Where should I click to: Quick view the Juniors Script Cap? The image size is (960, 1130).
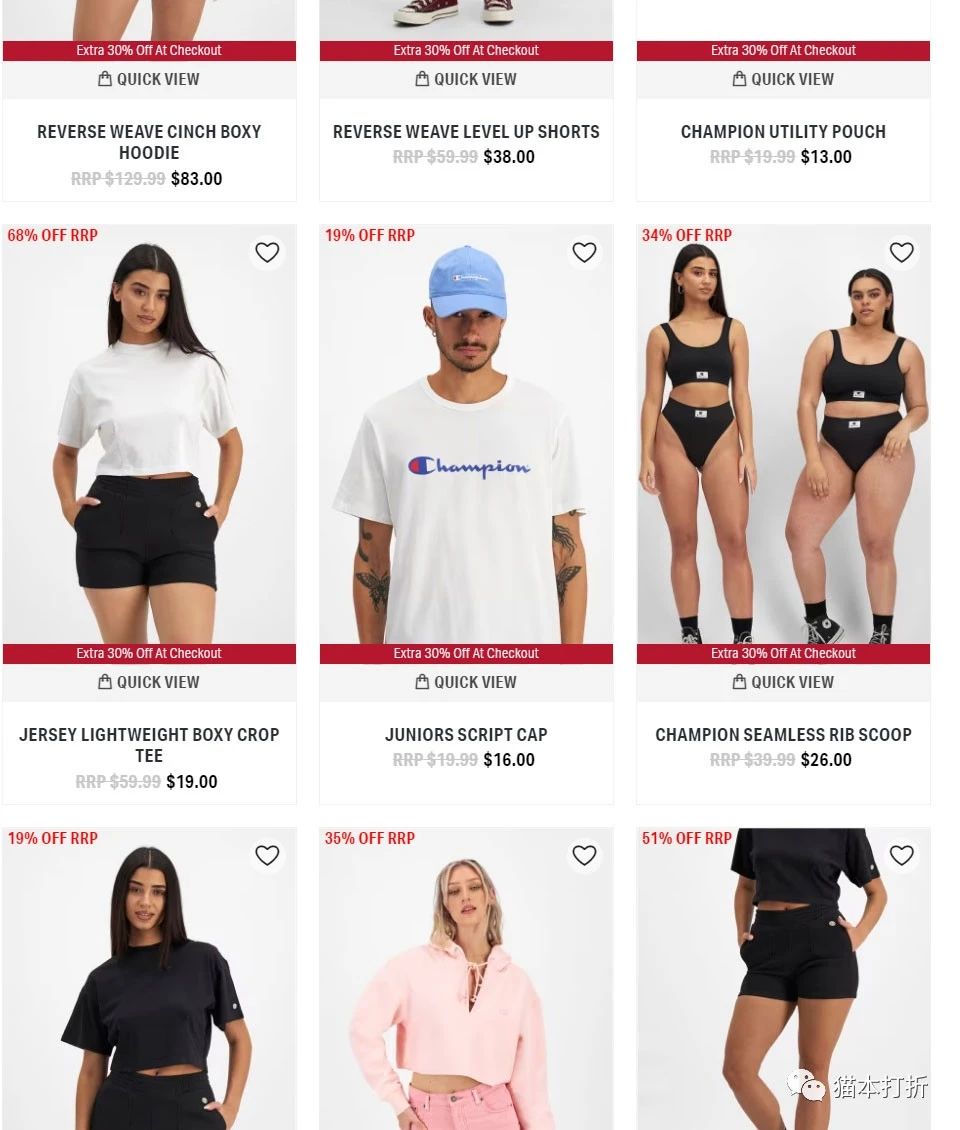(466, 682)
